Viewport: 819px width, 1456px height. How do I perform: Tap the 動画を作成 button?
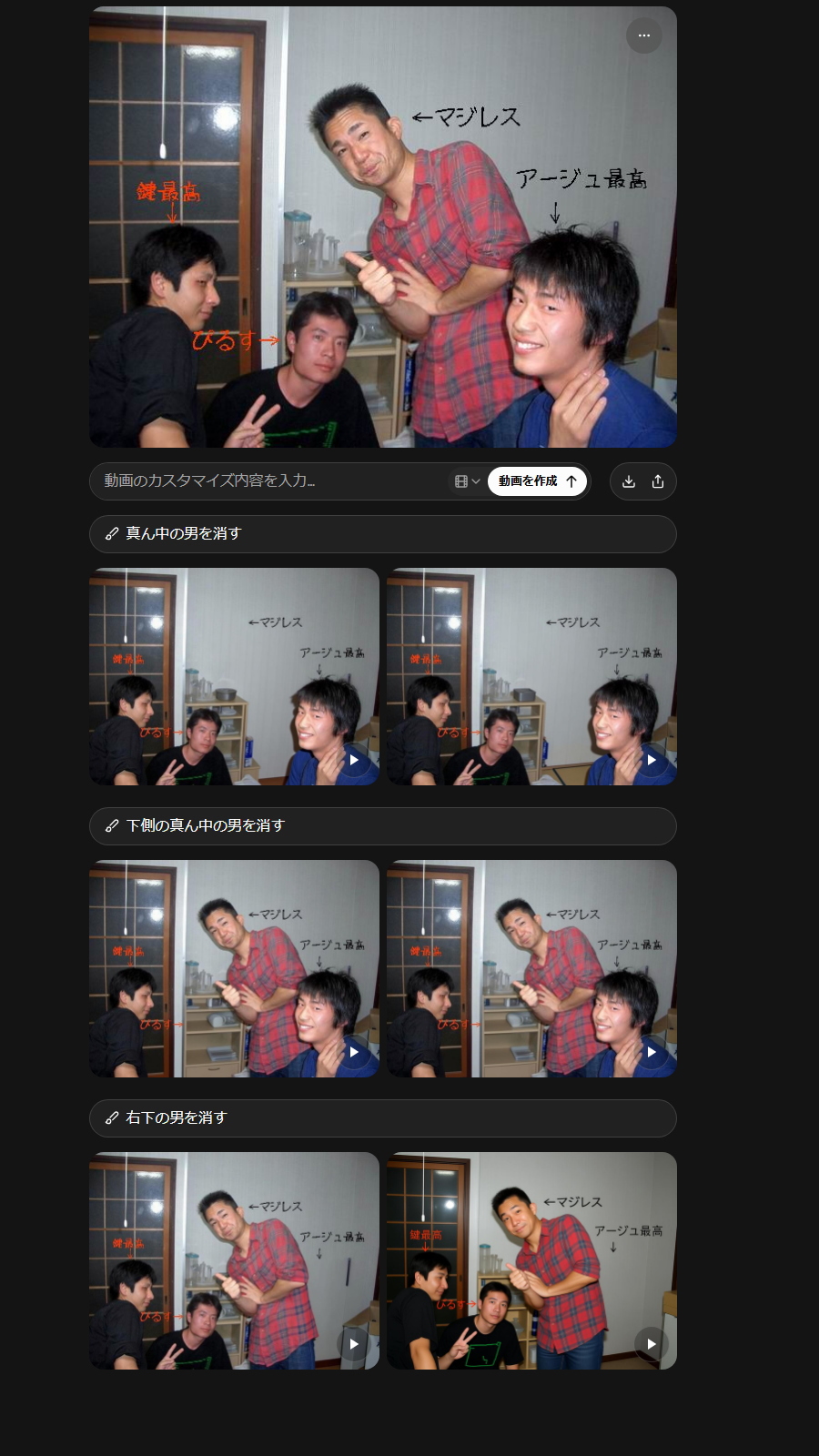(x=537, y=481)
